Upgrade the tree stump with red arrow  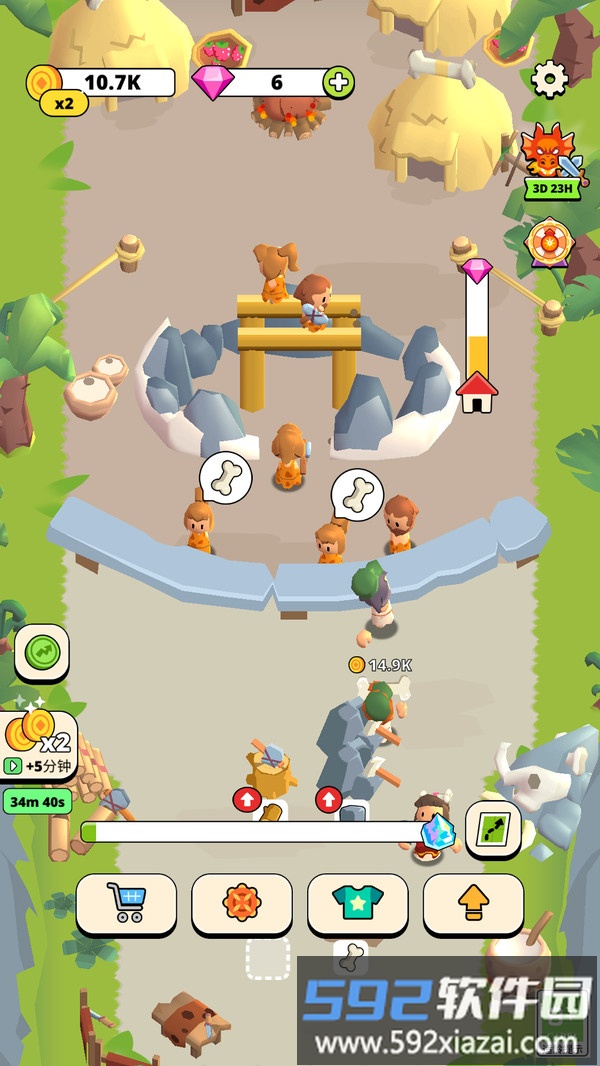click(x=246, y=799)
